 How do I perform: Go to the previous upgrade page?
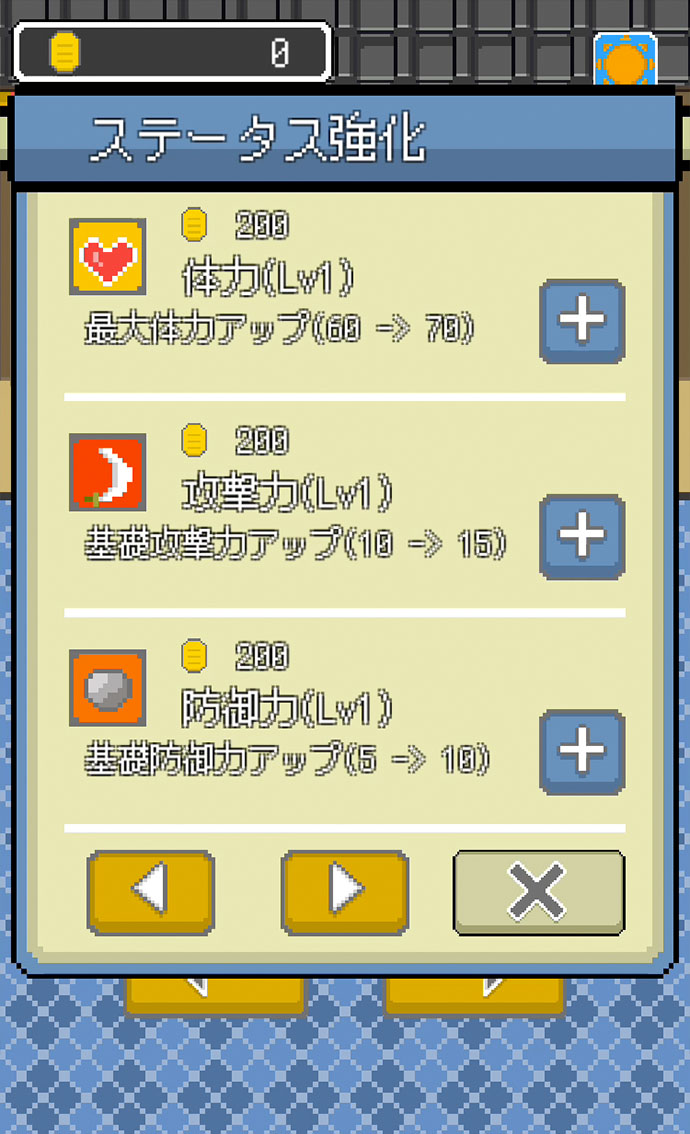(x=151, y=891)
